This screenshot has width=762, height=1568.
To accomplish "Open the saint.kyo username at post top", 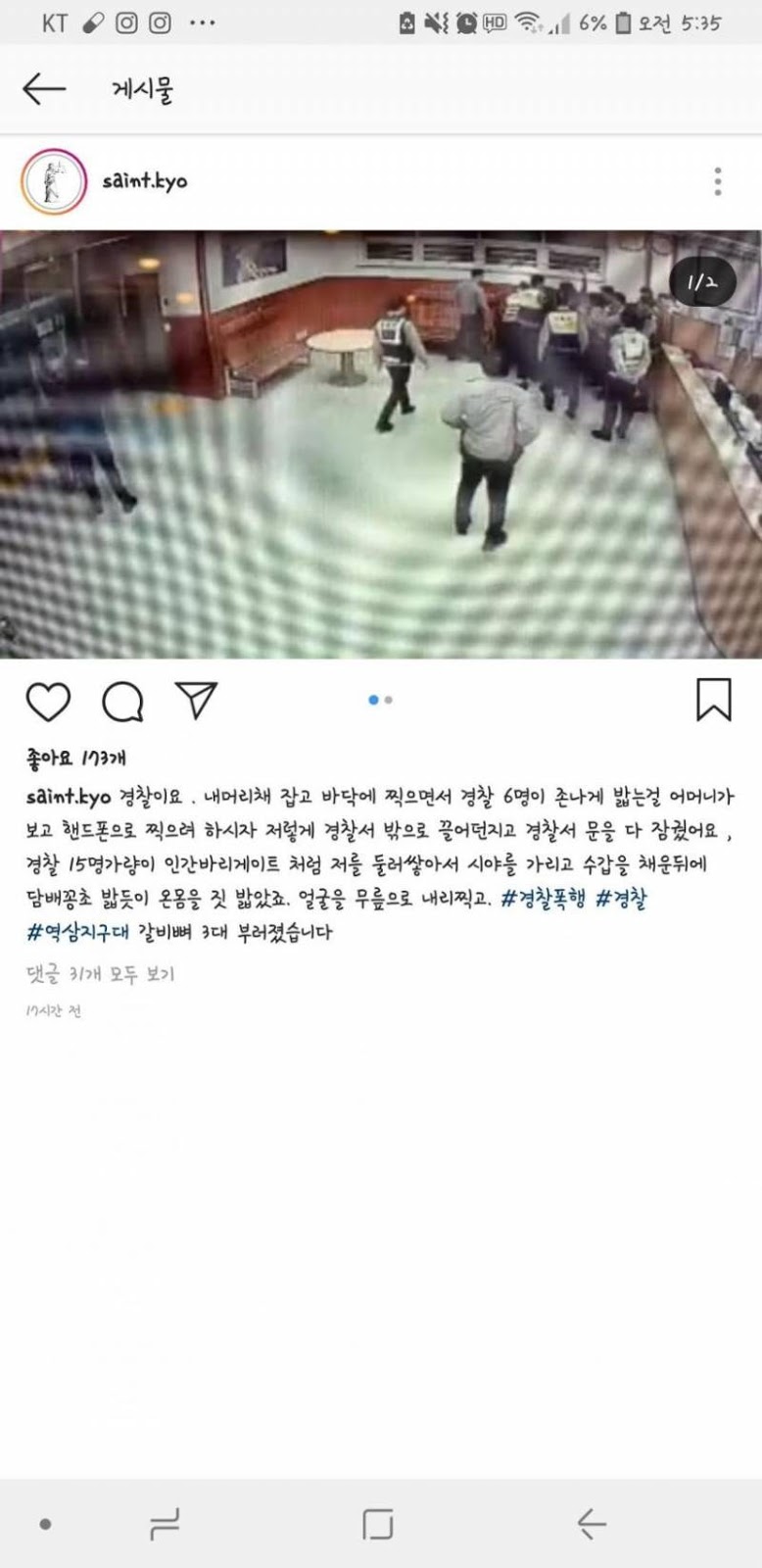I will pos(145,181).
